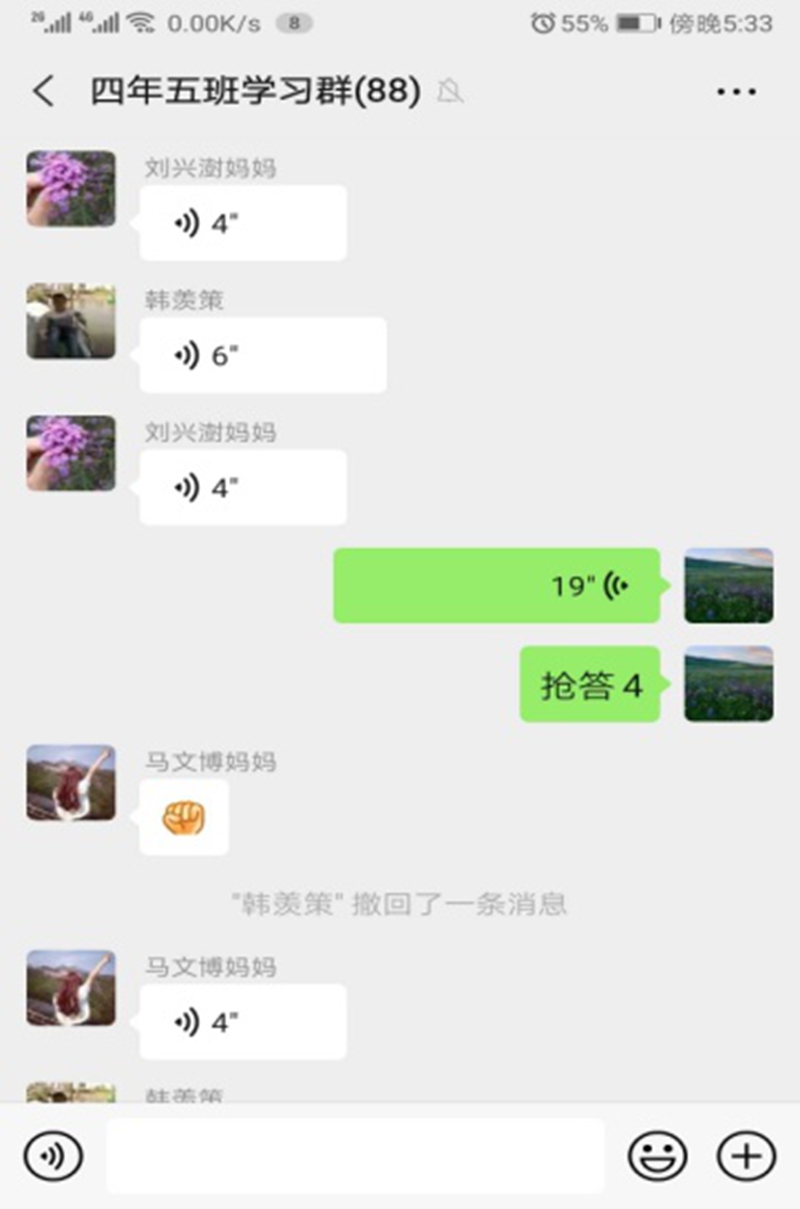The height and width of the screenshot is (1209, 800).
Task: Open the group chat overflow menu
Action: click(736, 92)
